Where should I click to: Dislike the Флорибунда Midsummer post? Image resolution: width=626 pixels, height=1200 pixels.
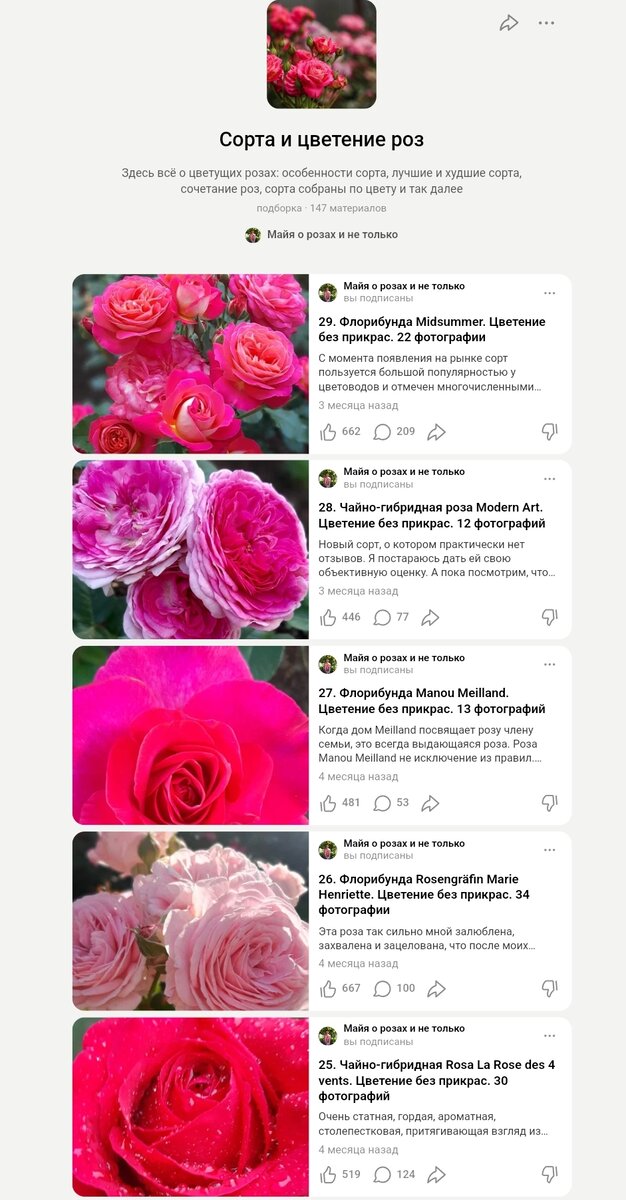coord(549,432)
